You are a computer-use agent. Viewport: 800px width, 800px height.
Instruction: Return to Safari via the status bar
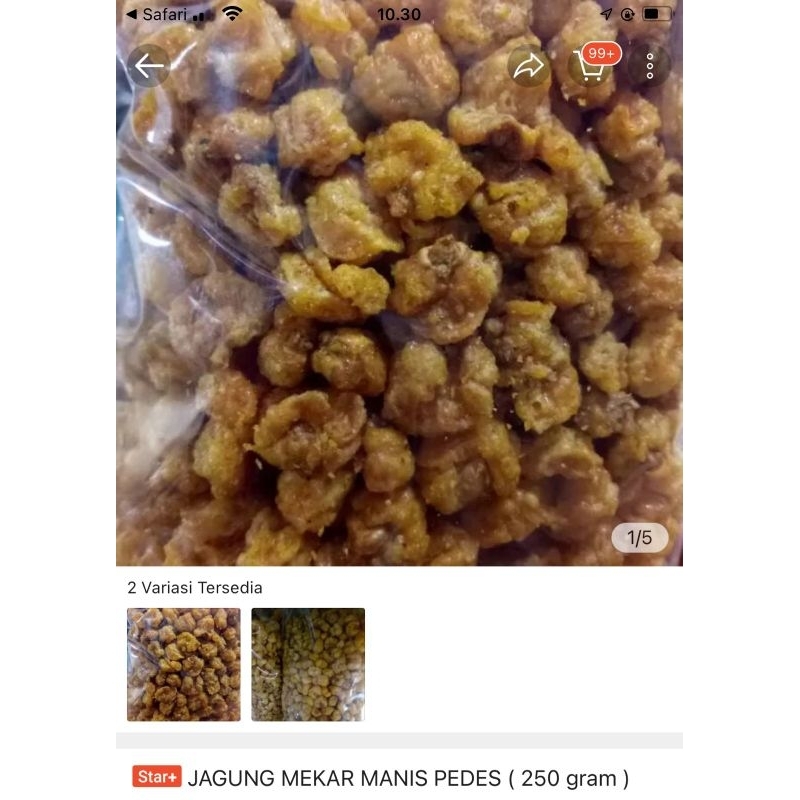158,14
